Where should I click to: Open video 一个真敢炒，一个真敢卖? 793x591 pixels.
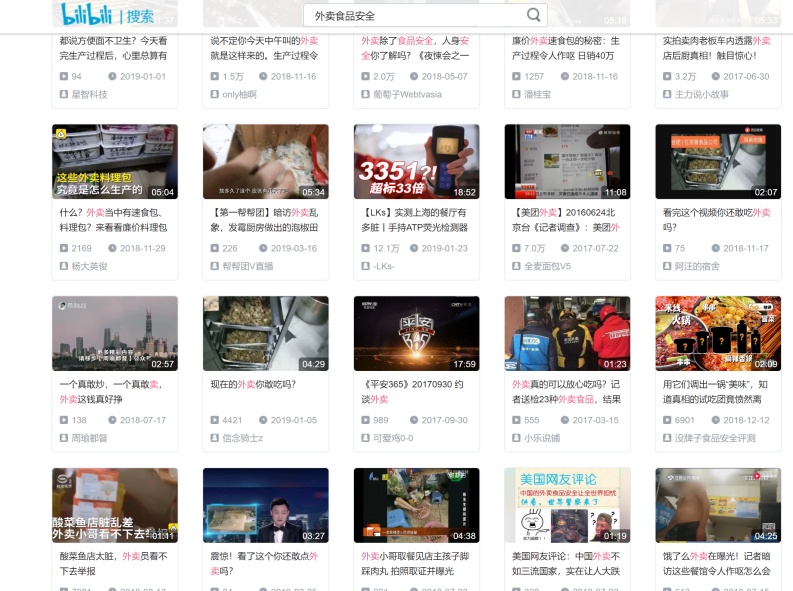pos(114,334)
